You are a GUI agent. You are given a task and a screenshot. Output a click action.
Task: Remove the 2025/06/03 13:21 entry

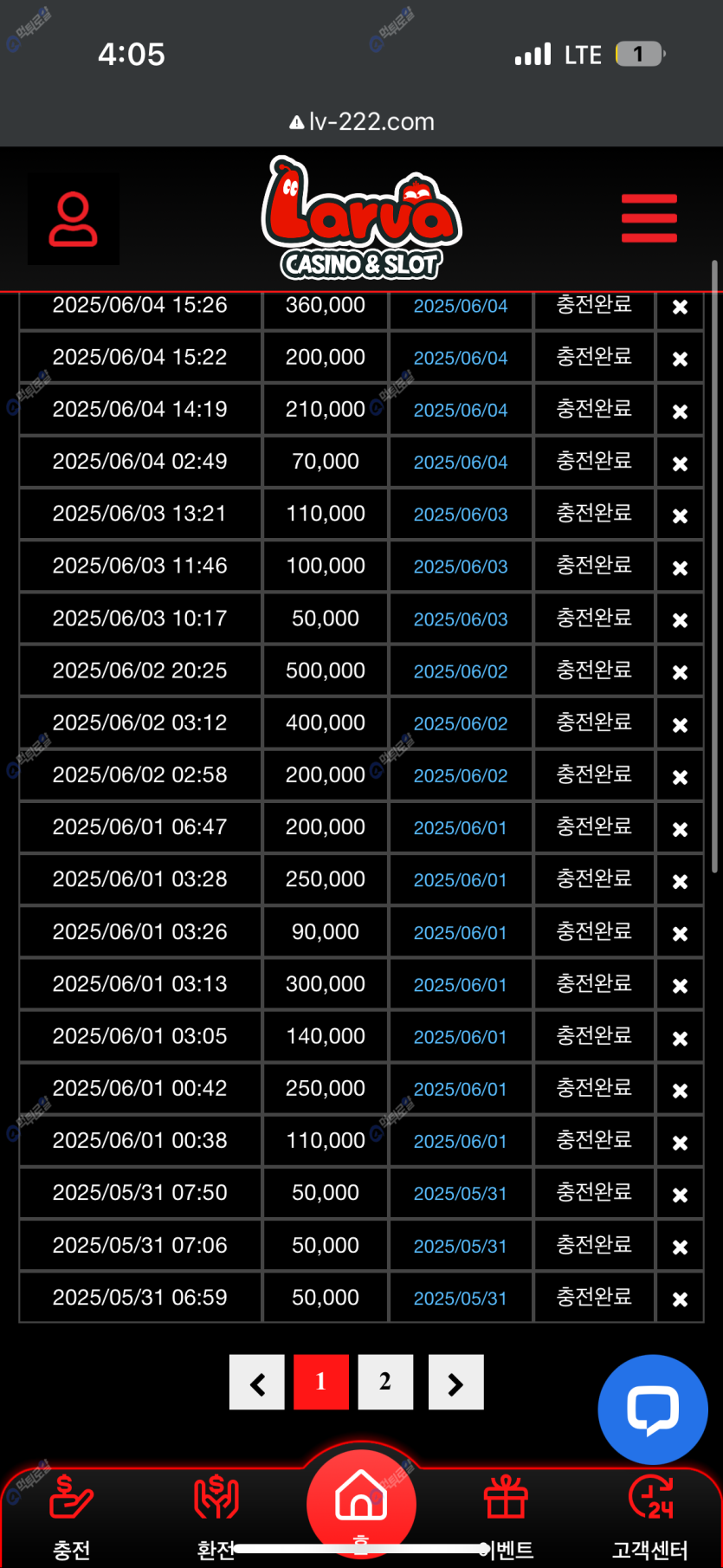(680, 515)
